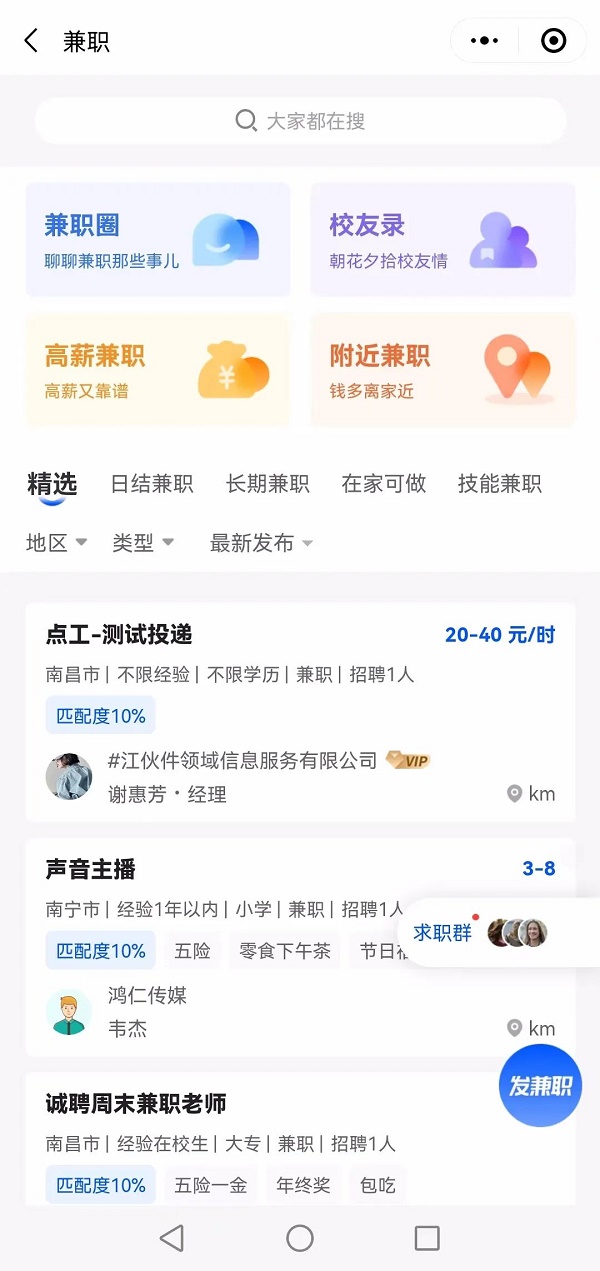Tap the 发兼职 floating button
600x1271 pixels.
pyautogui.click(x=540, y=1086)
